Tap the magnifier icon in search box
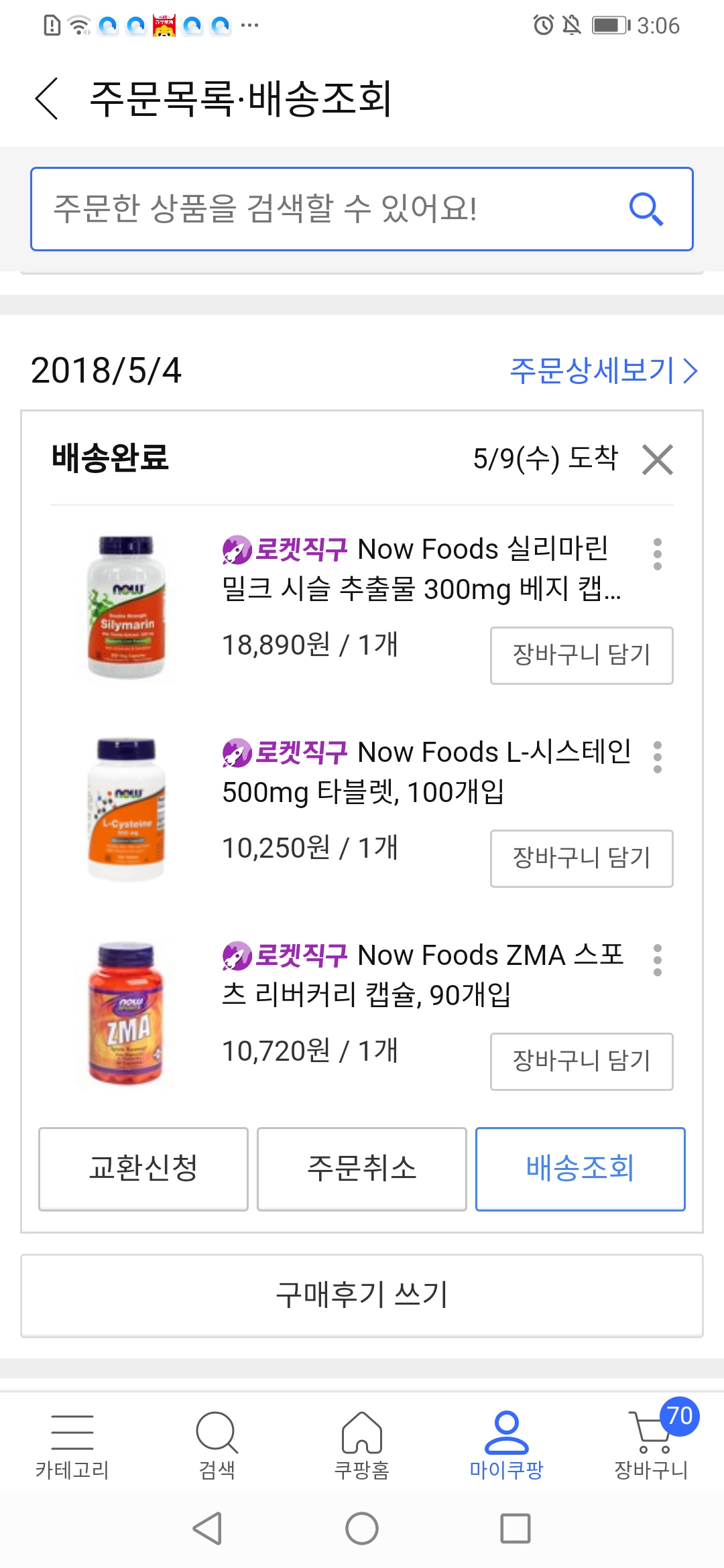This screenshot has width=724, height=1568. coord(646,209)
